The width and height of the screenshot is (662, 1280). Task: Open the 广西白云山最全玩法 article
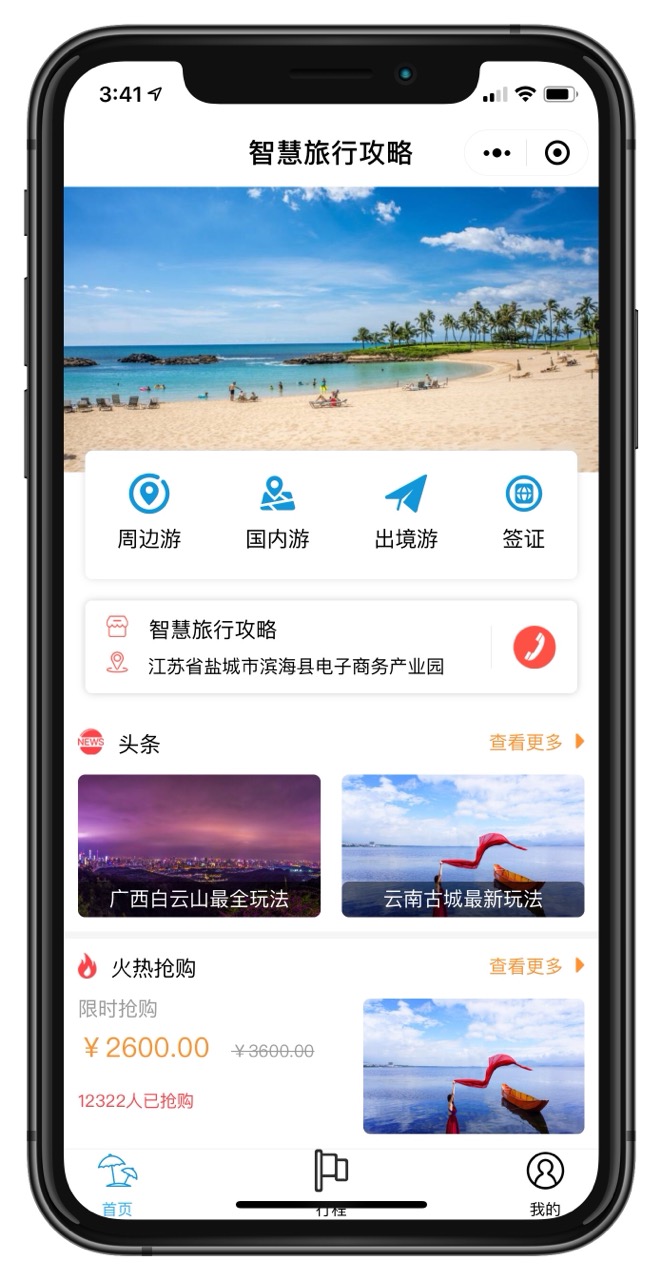tap(199, 846)
